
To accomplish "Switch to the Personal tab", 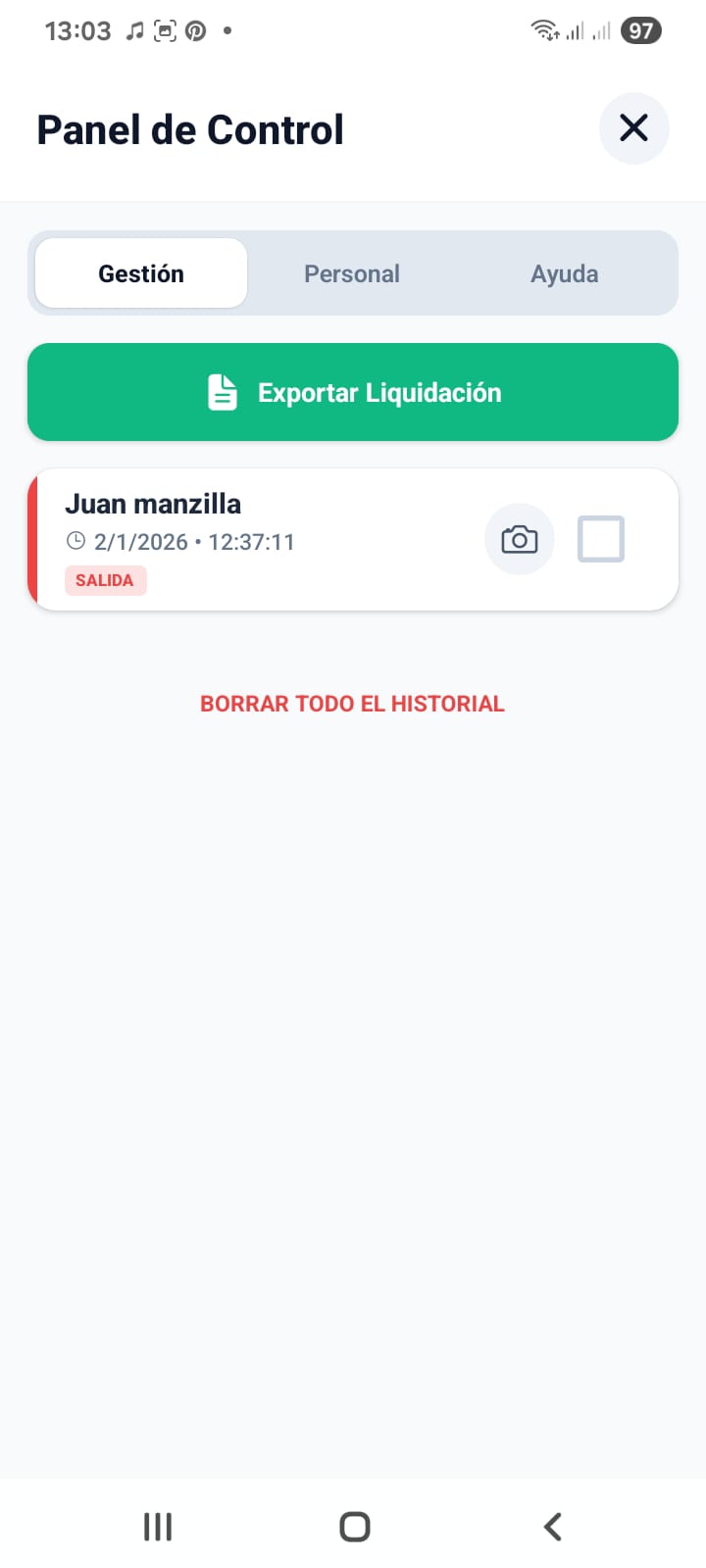I will tap(352, 273).
